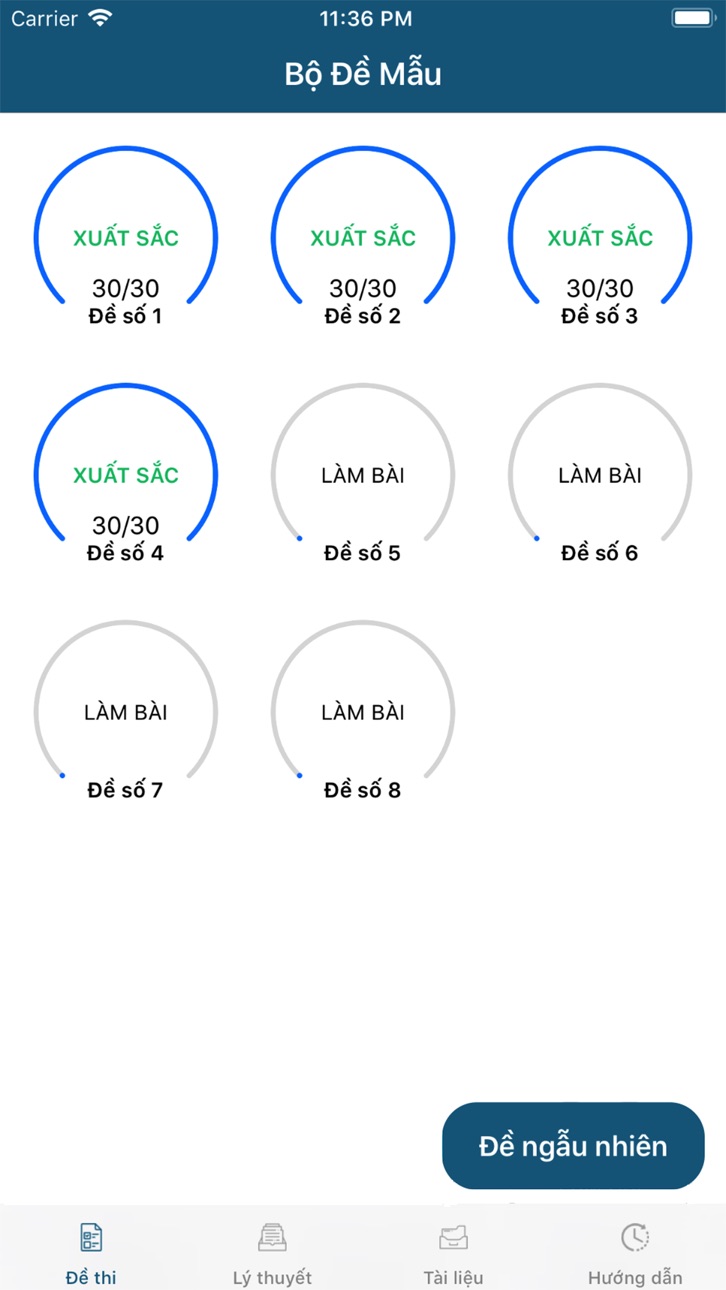This screenshot has height=1290, width=726.
Task: Open the Hướng dẫn tab
Action: 635,1252
